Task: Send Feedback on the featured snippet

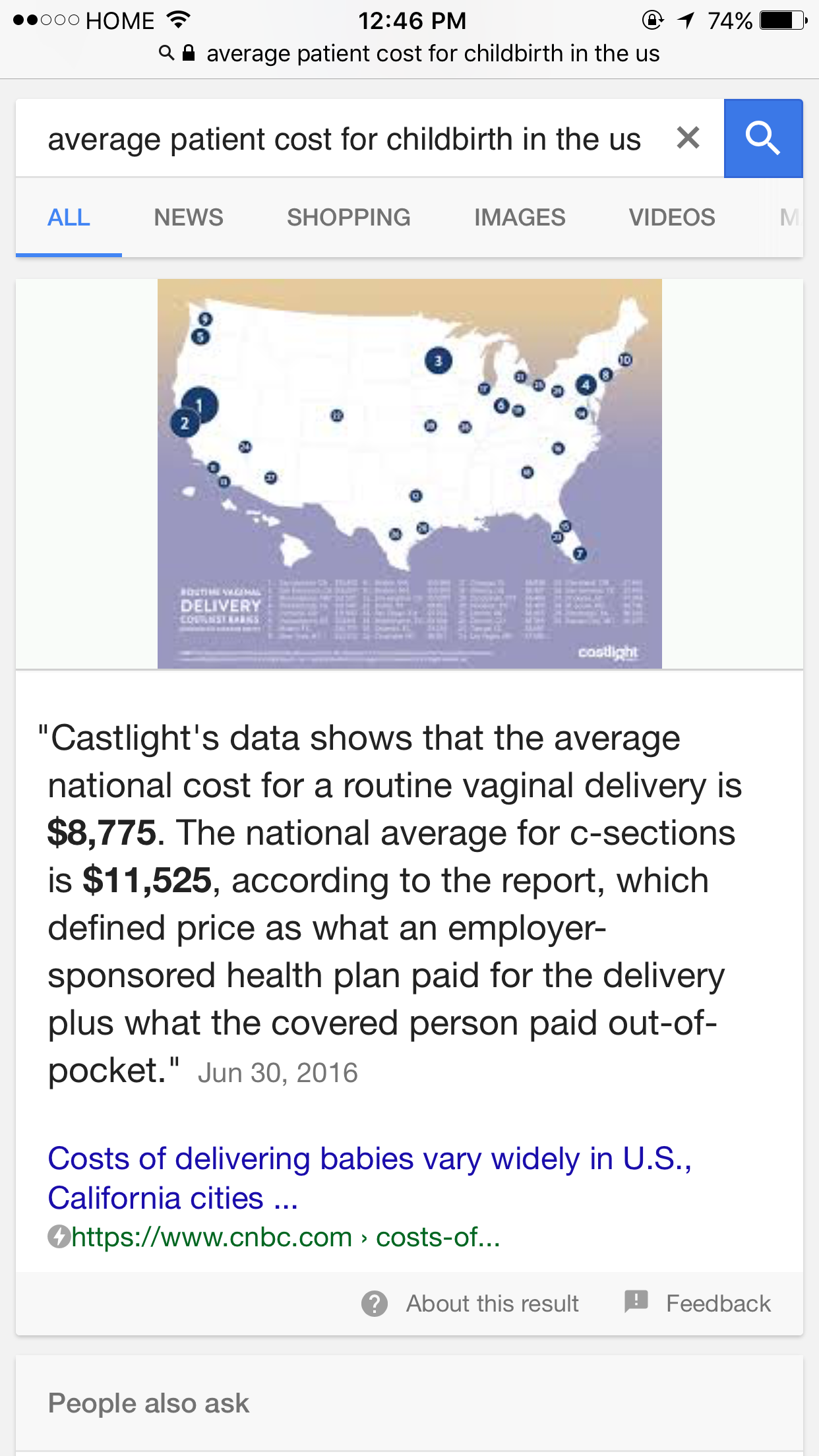Action: (698, 1304)
